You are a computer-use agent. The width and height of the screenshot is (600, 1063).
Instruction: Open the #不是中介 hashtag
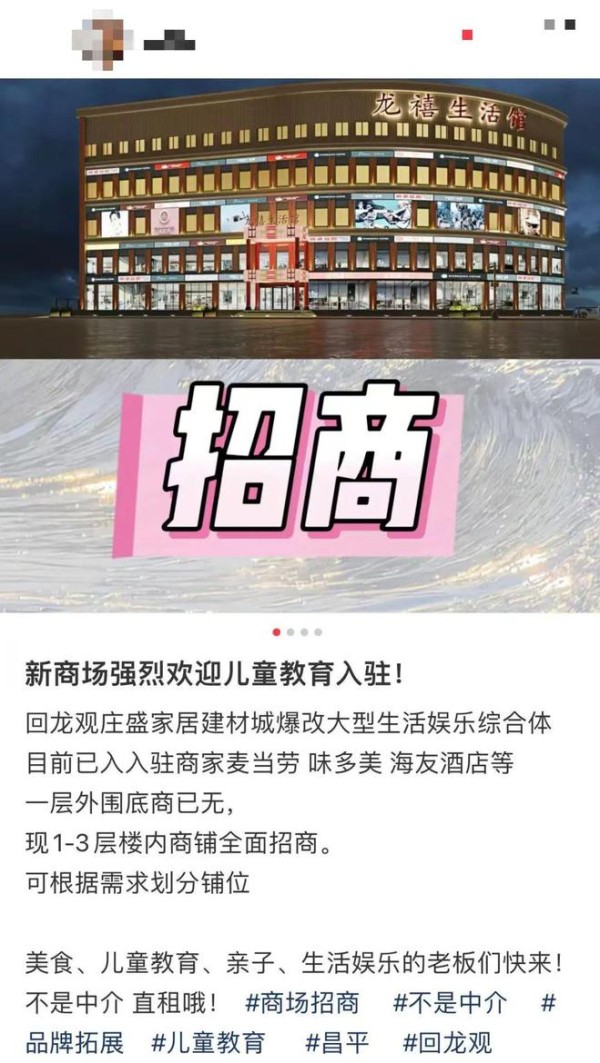tap(450, 1003)
